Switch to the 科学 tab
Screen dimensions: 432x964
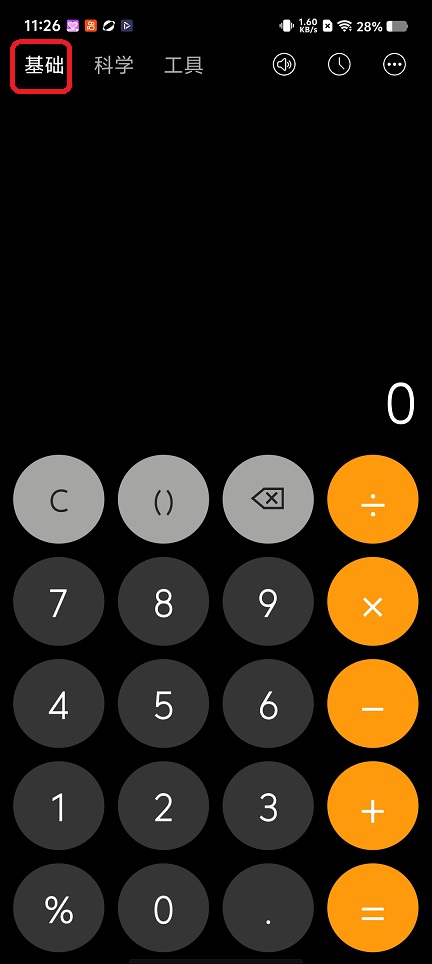point(114,65)
